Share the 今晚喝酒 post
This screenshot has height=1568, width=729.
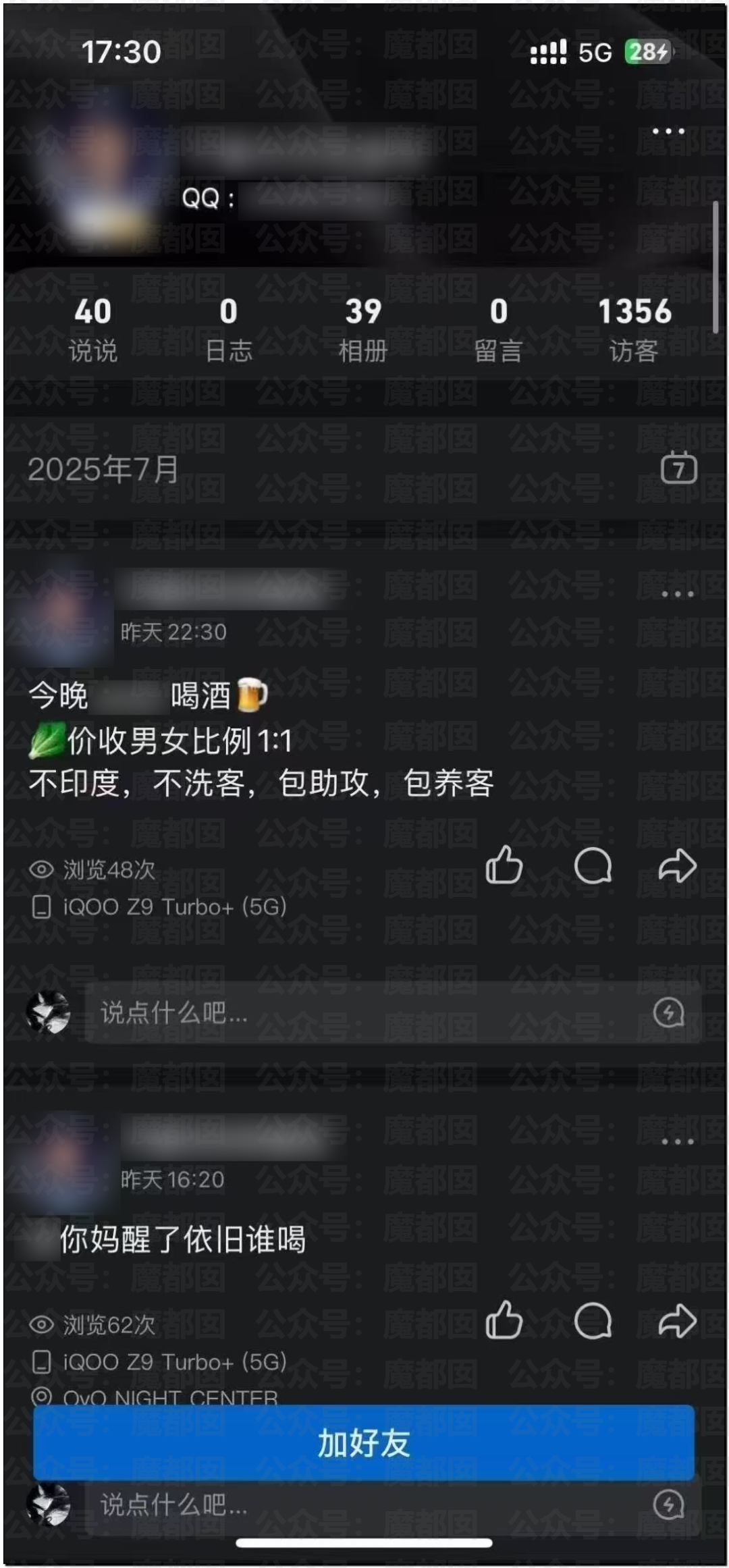click(x=677, y=865)
